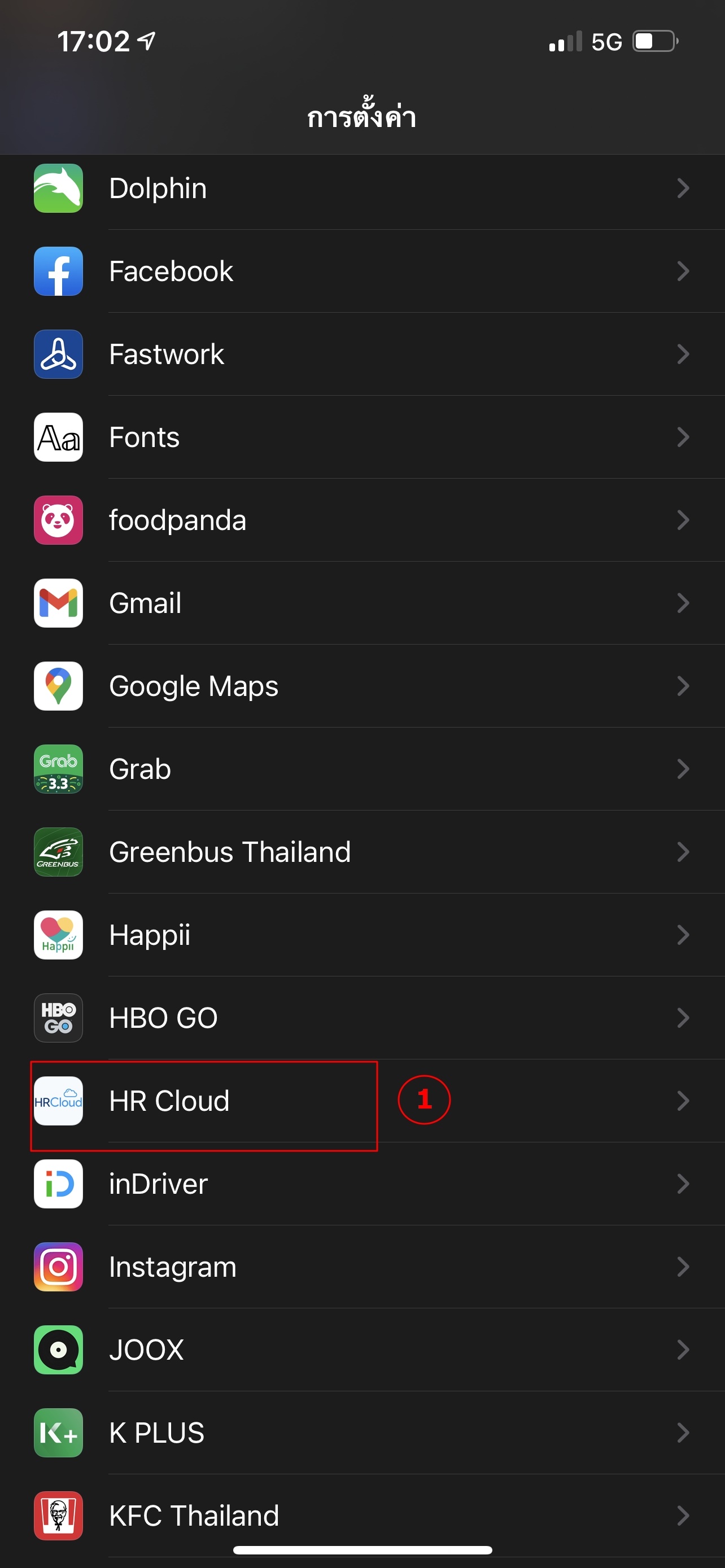The image size is (725, 1568).
Task: Open HBO GO settings
Action: click(x=362, y=1018)
